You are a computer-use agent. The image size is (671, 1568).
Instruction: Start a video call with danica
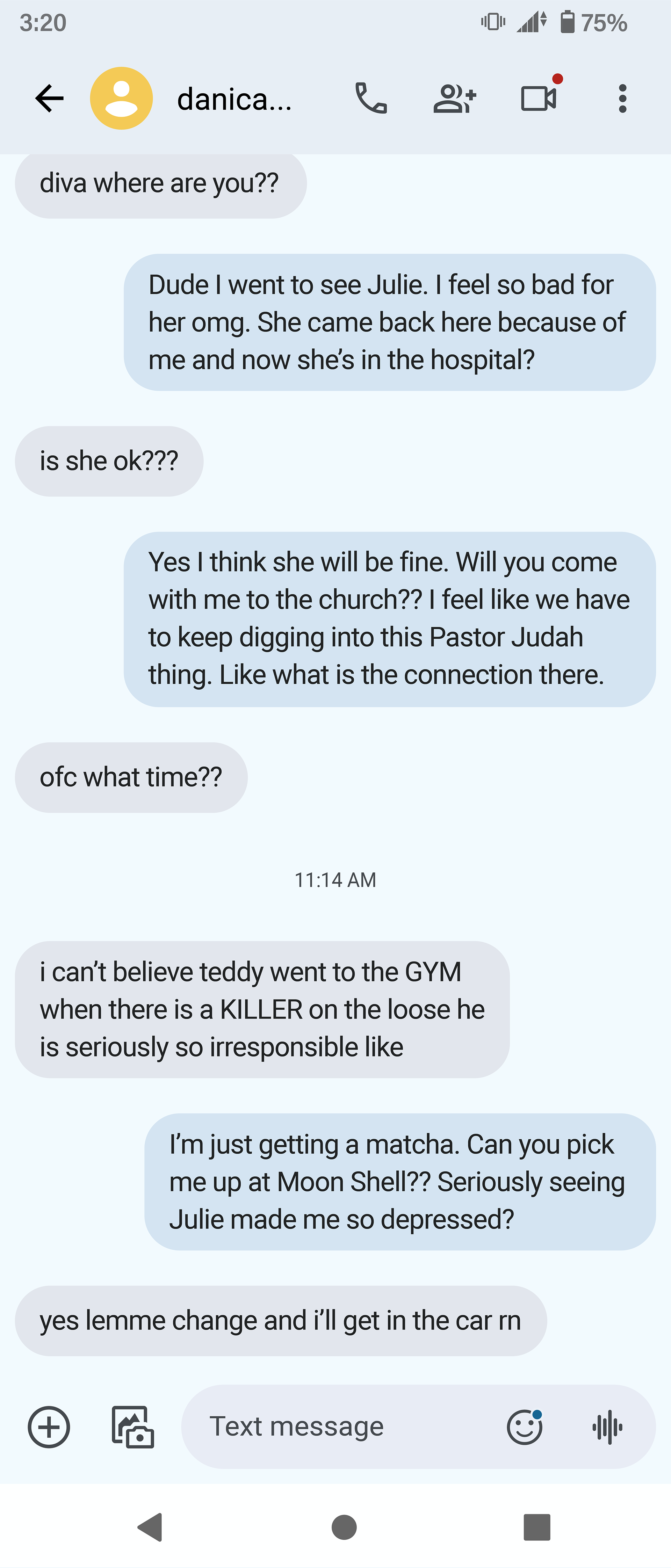[x=539, y=99]
